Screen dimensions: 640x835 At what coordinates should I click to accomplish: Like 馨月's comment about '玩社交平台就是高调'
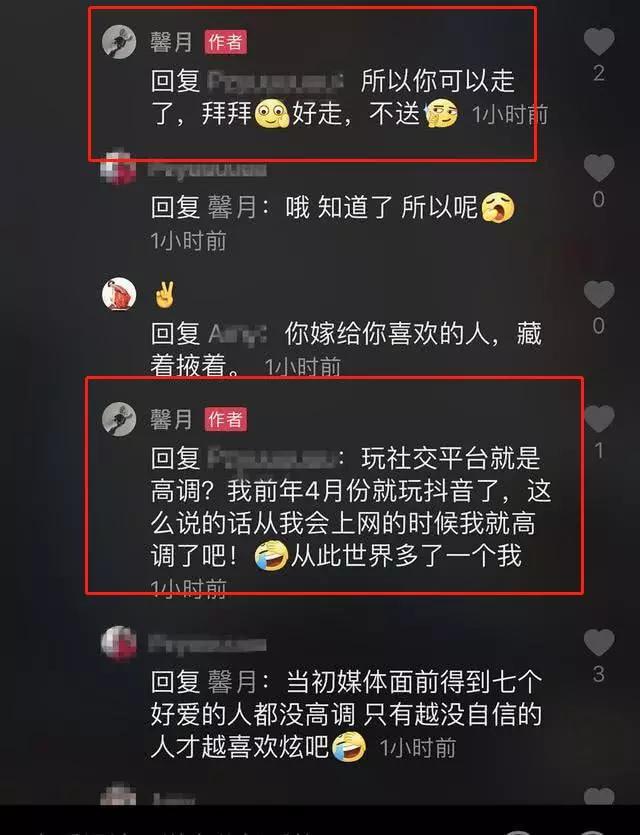pyautogui.click(x=598, y=419)
